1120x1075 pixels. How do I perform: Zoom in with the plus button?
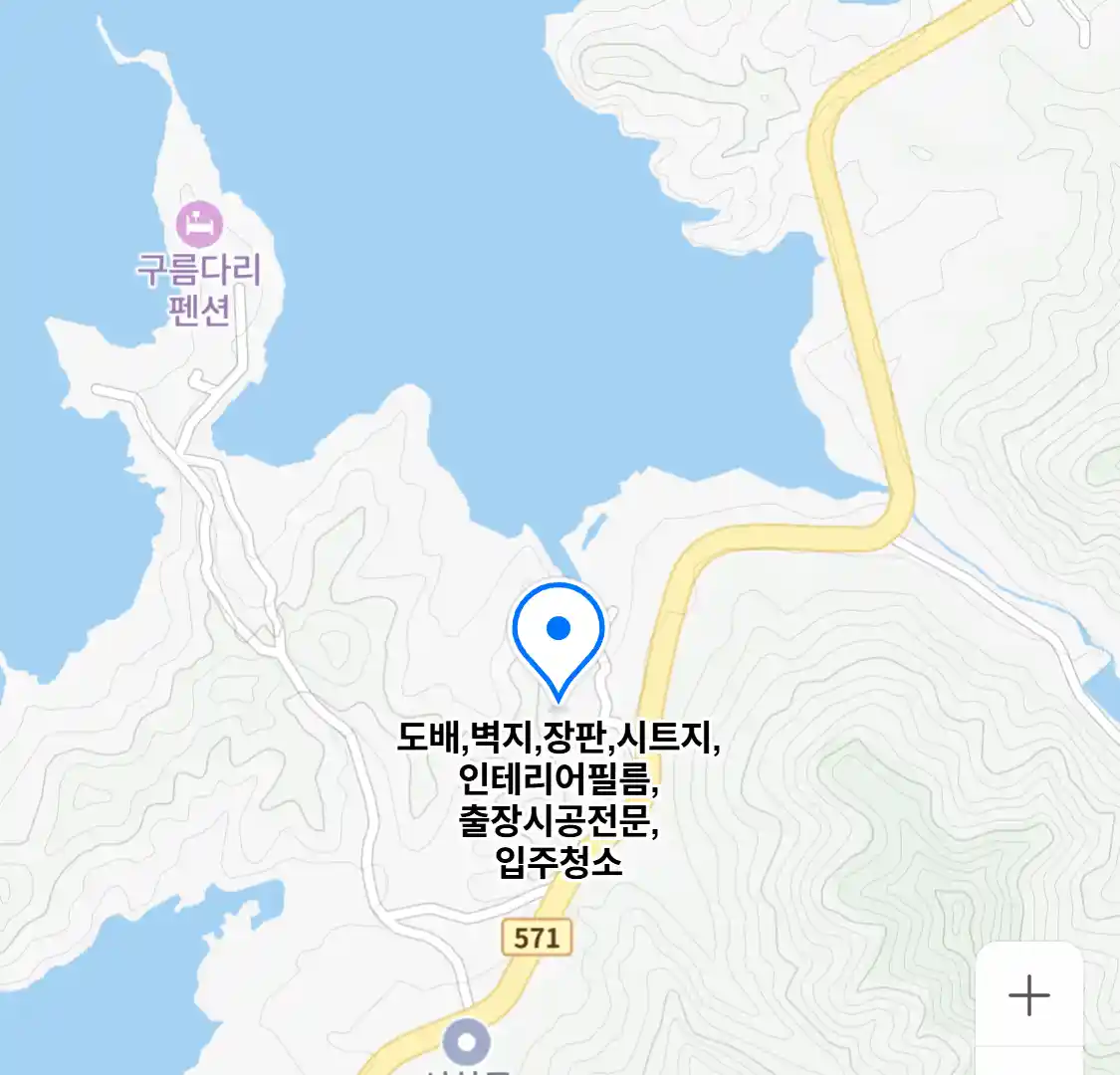tap(1028, 995)
